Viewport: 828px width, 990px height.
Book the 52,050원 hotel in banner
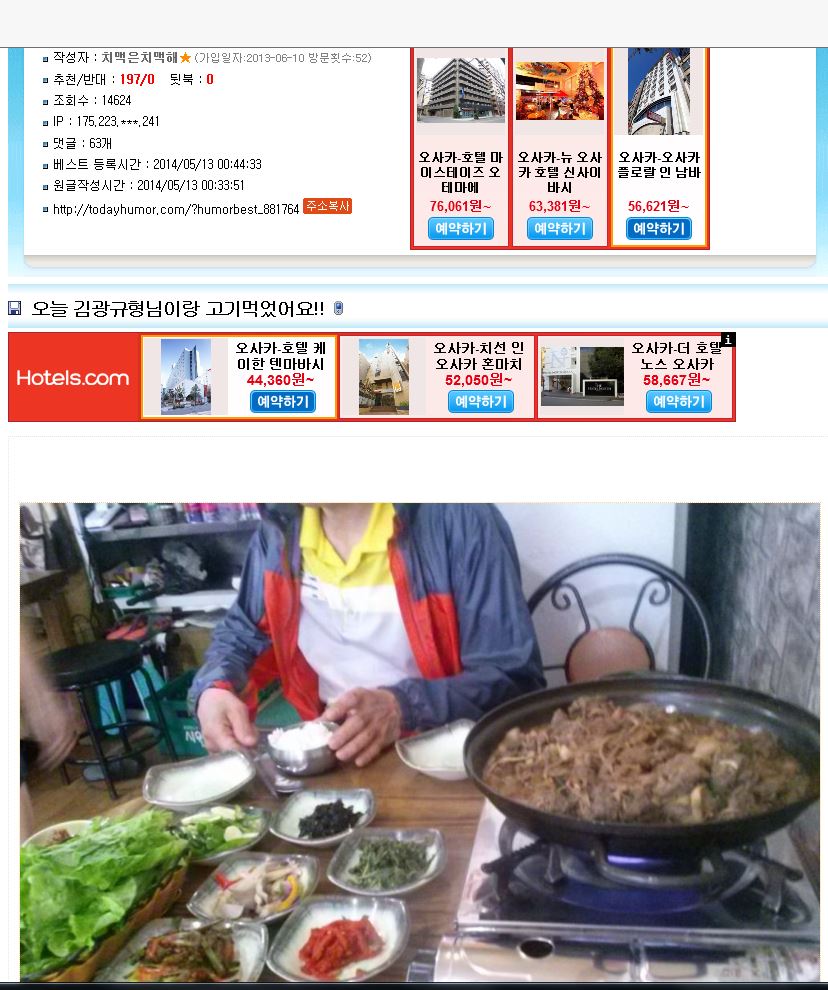480,402
